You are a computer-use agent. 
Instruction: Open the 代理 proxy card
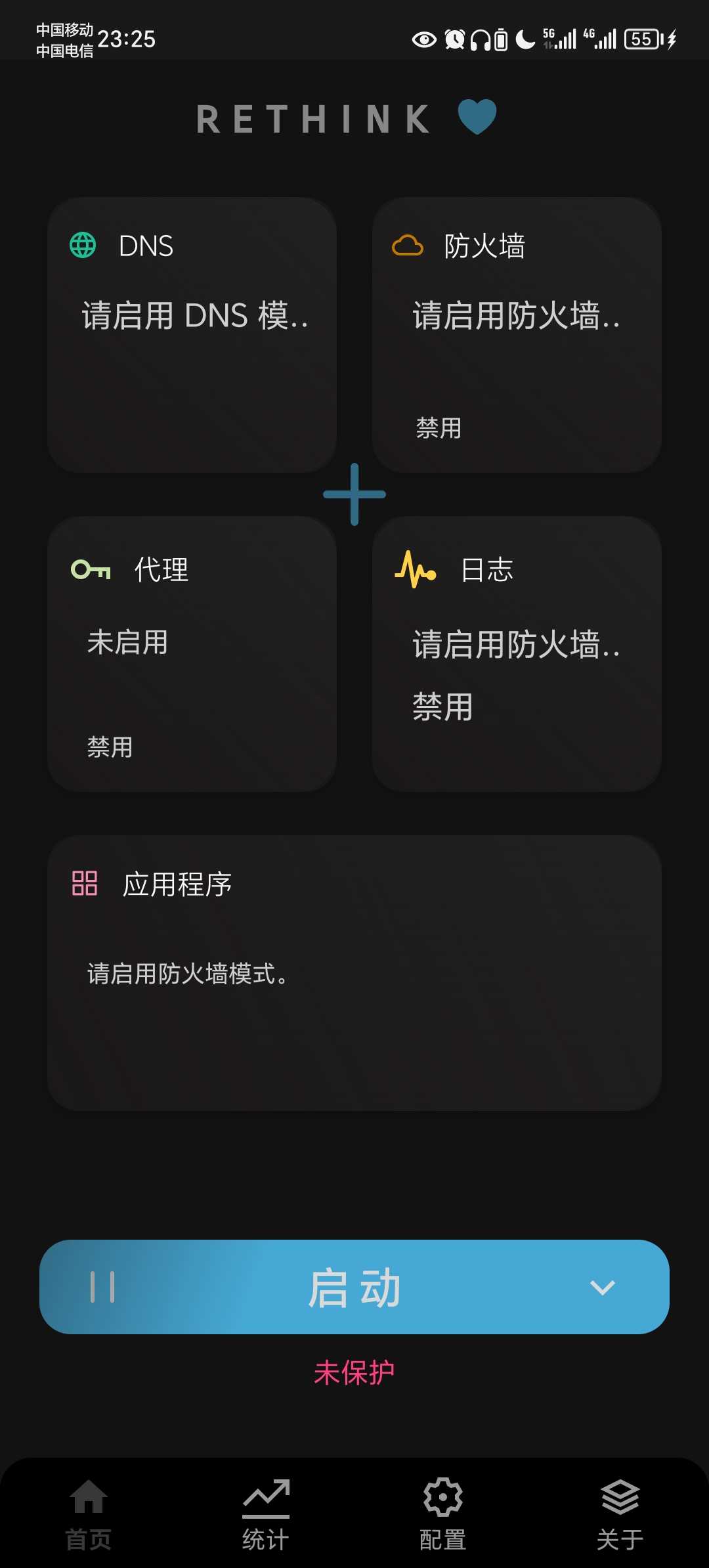[192, 654]
